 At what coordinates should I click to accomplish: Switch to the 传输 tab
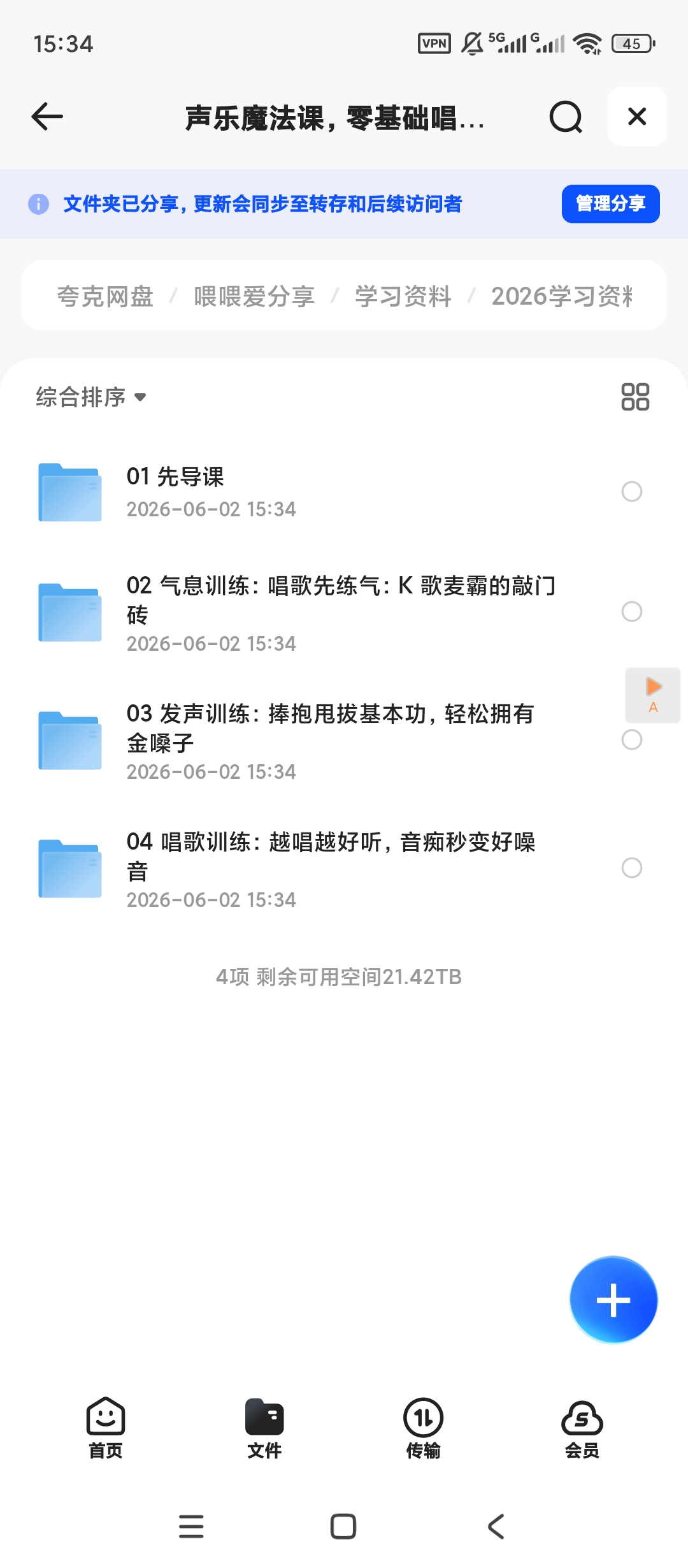(423, 1428)
